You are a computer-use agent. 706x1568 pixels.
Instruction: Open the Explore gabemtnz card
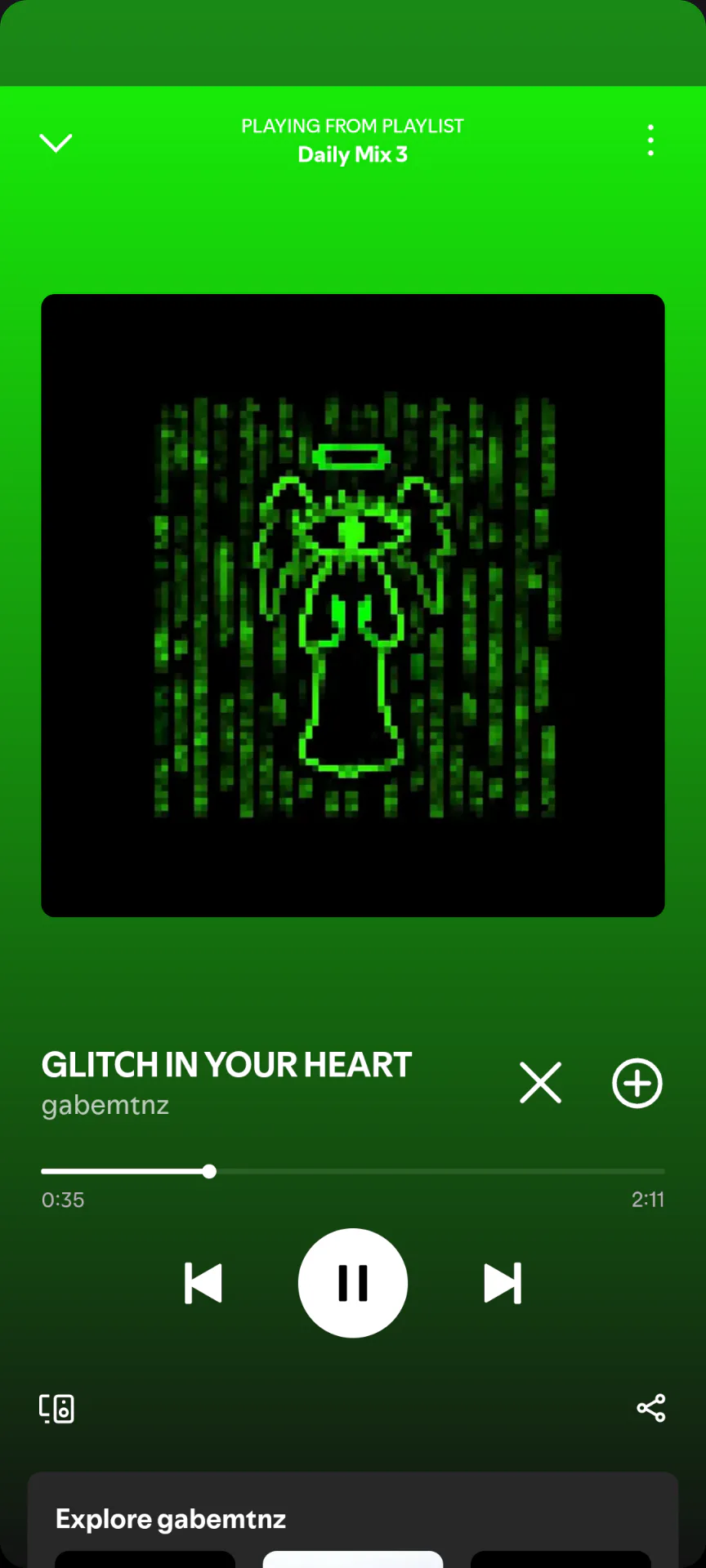tap(353, 1520)
